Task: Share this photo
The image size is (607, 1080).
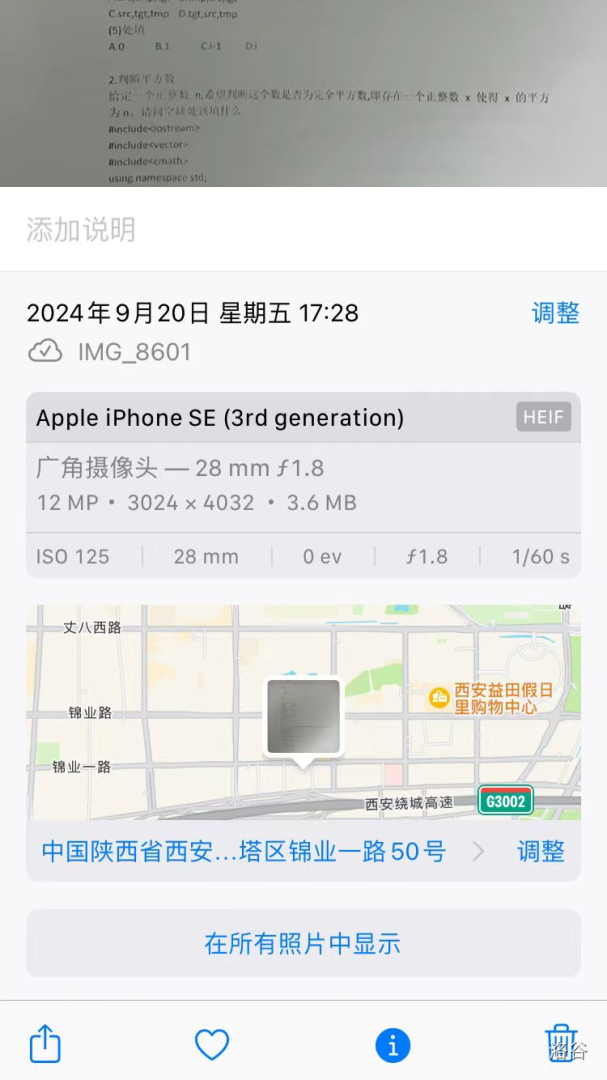Action: click(45, 1045)
